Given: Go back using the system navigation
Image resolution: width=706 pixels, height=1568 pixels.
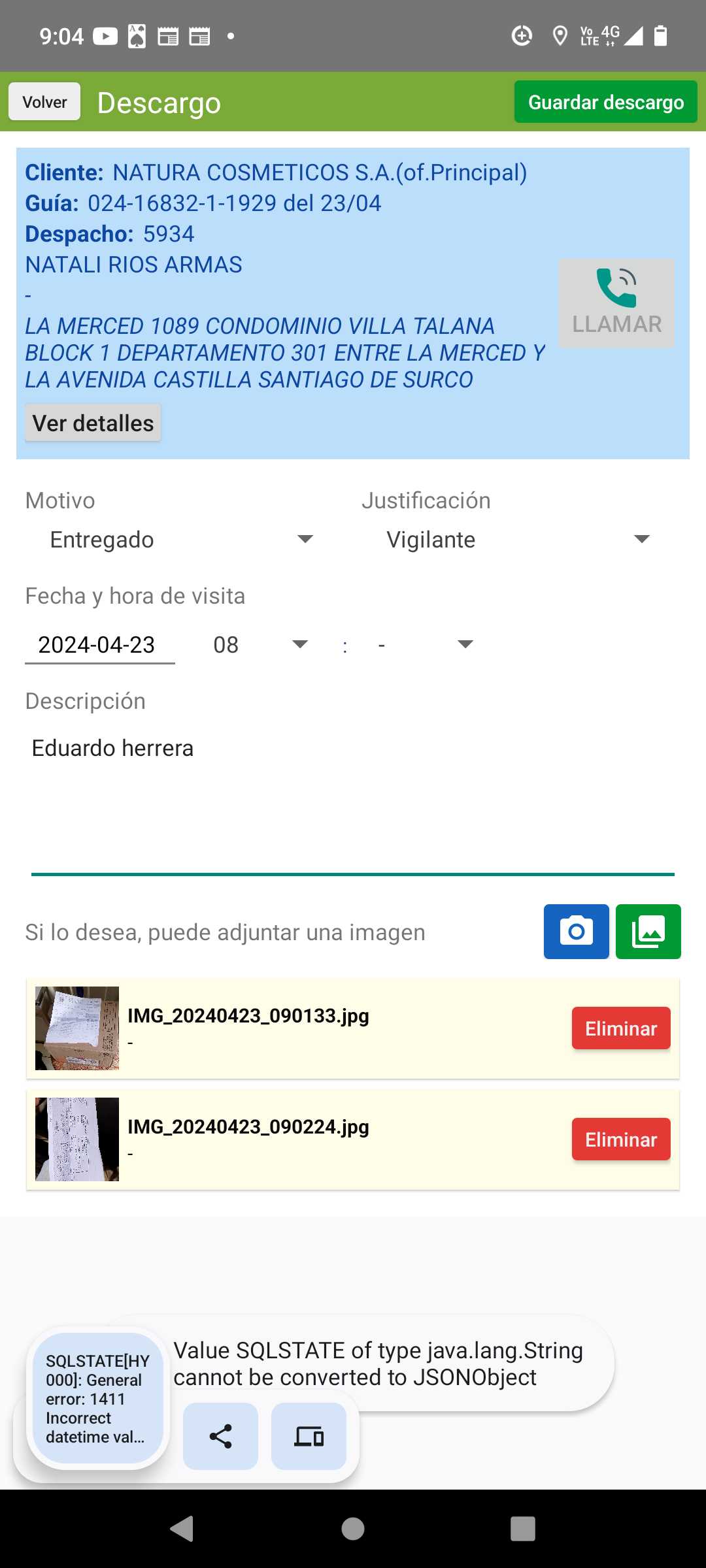Looking at the screenshot, I should pyautogui.click(x=182, y=1529).
